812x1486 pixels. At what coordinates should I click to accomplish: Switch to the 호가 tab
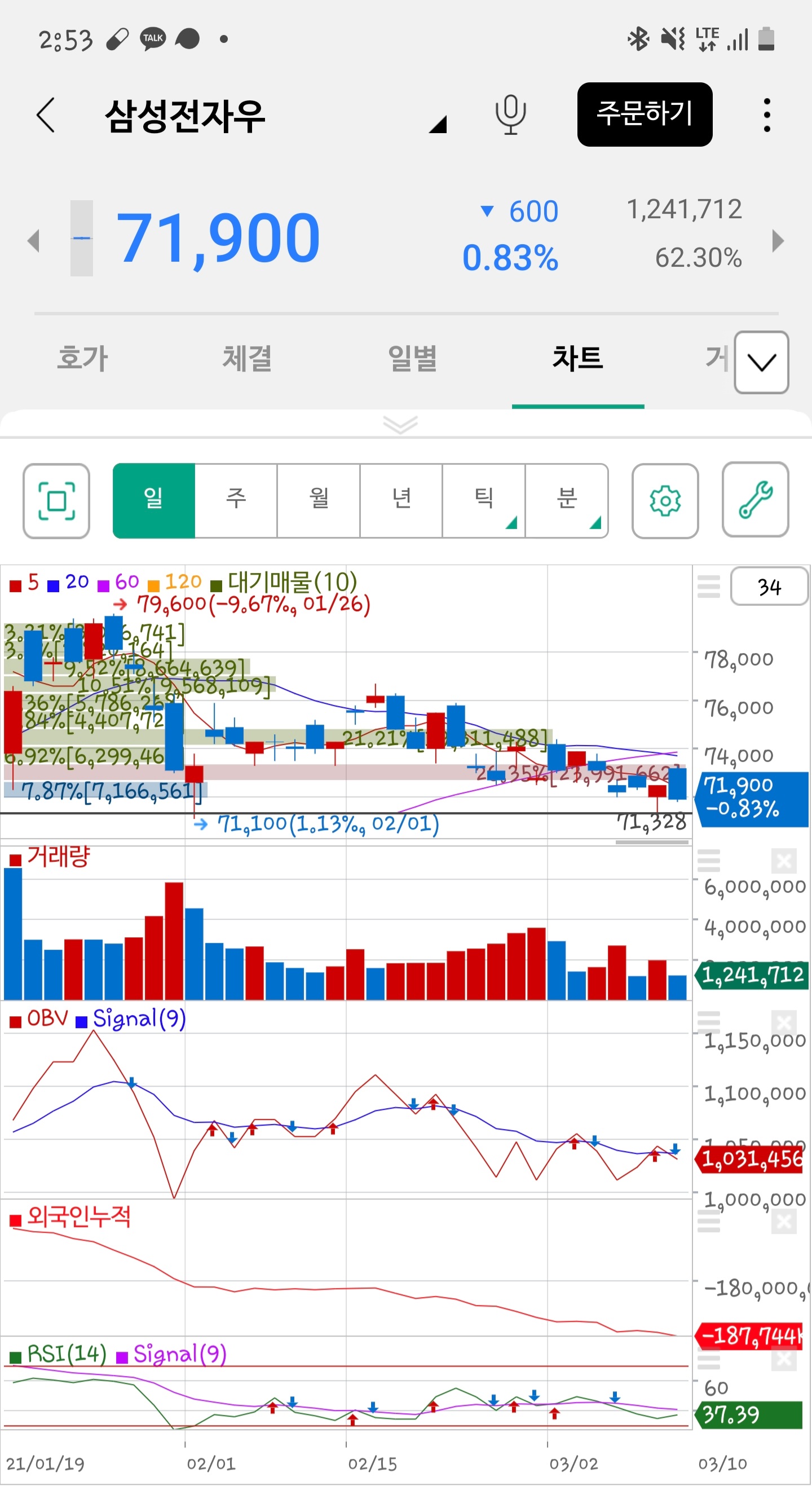(x=82, y=358)
